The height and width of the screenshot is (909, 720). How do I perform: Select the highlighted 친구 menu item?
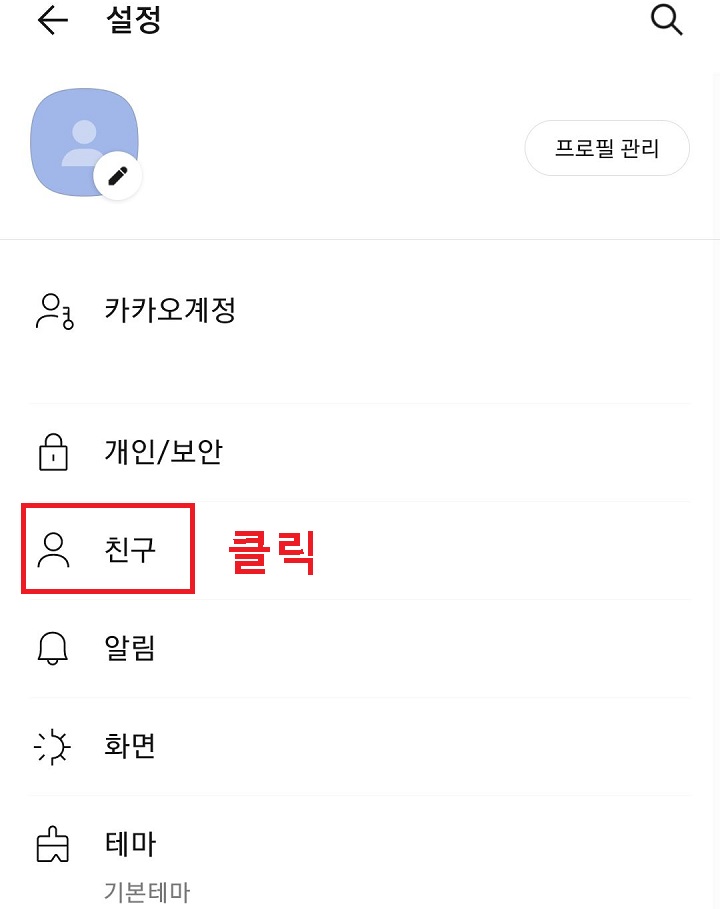[x=129, y=549]
